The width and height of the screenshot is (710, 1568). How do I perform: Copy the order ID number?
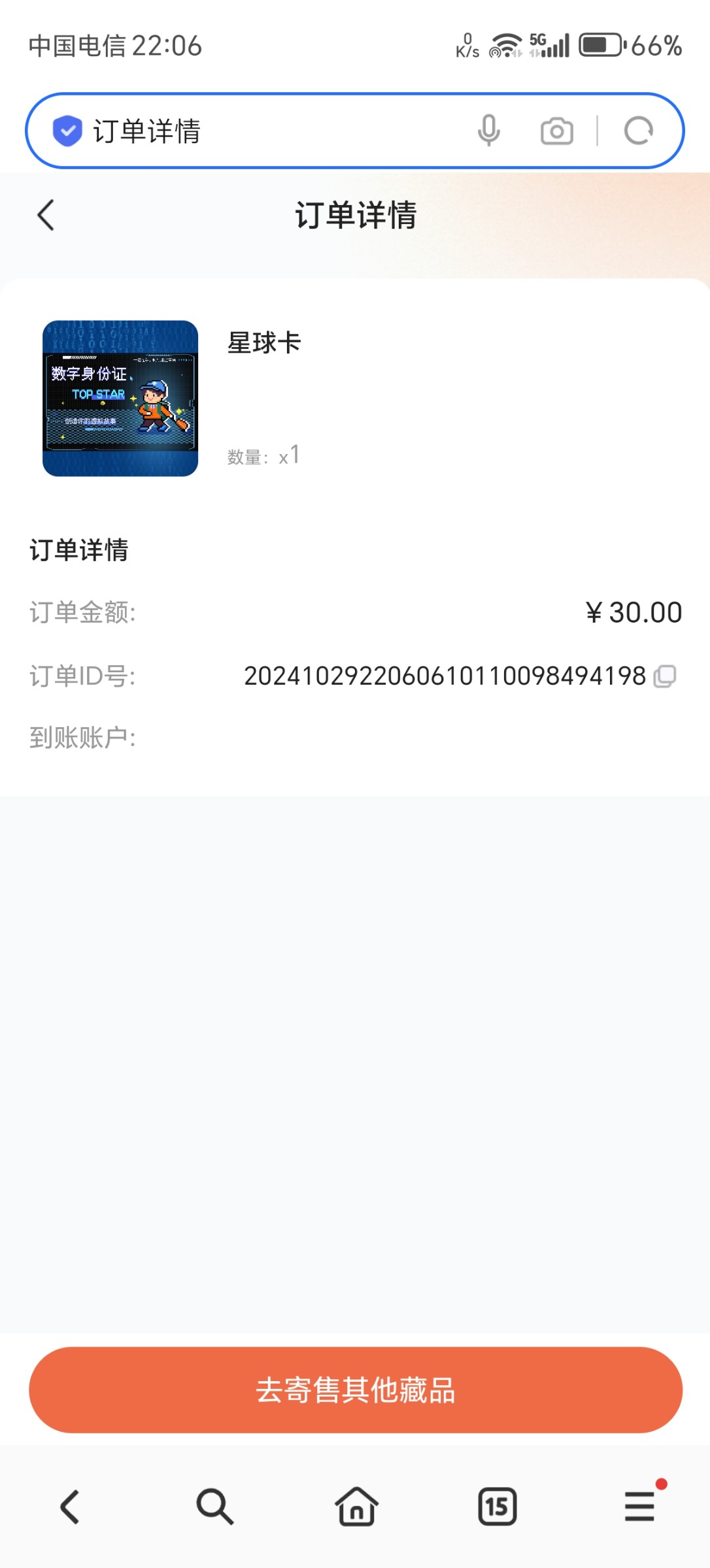pos(665,676)
